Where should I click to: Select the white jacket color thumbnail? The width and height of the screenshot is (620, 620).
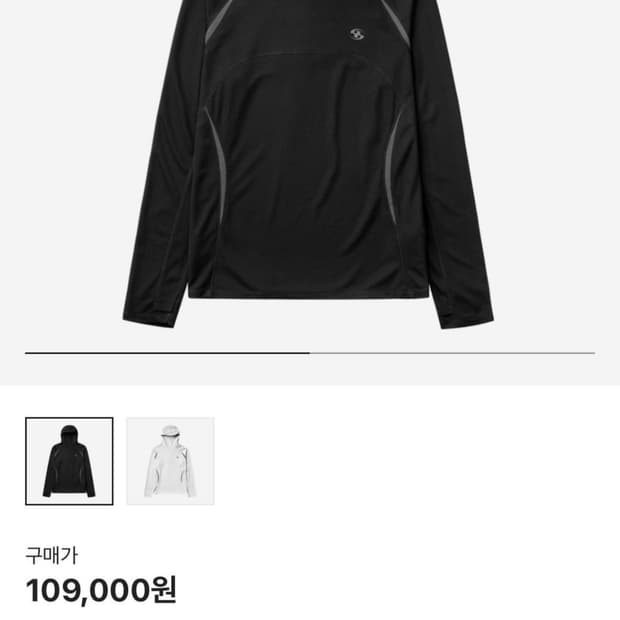[x=170, y=461]
